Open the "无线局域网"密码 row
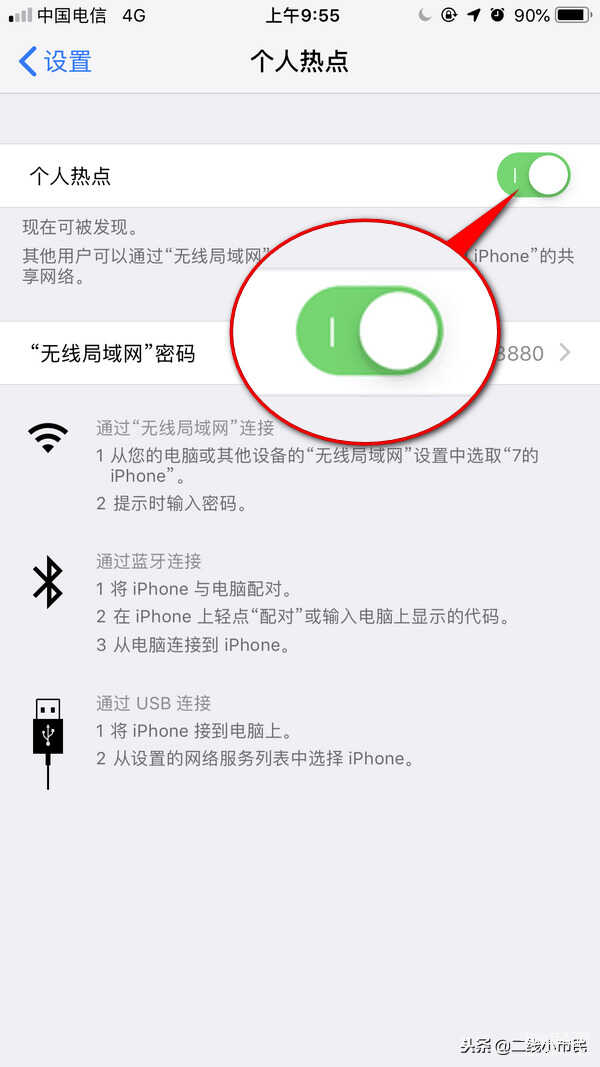This screenshot has height=1067, width=600. 300,353
